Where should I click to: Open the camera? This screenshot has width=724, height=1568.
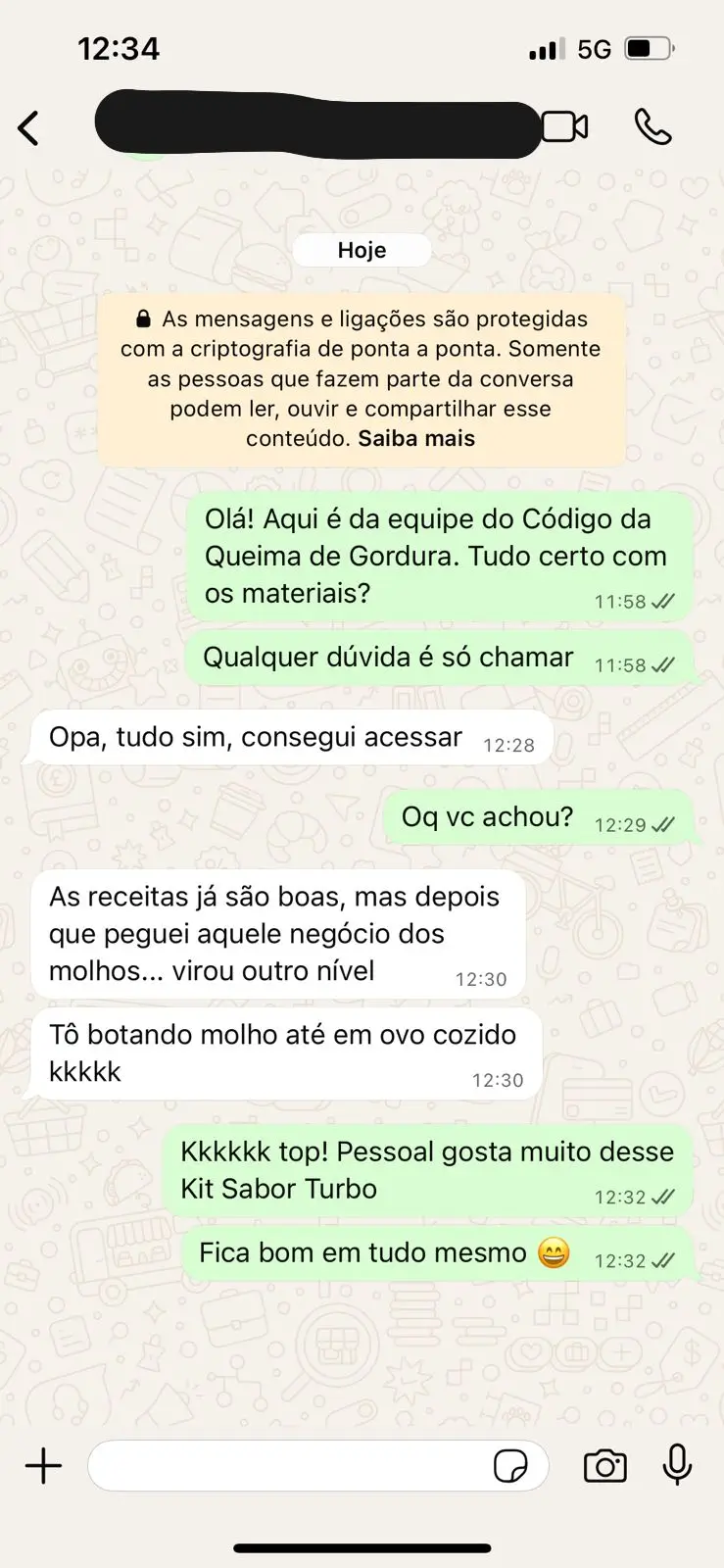[x=604, y=1466]
